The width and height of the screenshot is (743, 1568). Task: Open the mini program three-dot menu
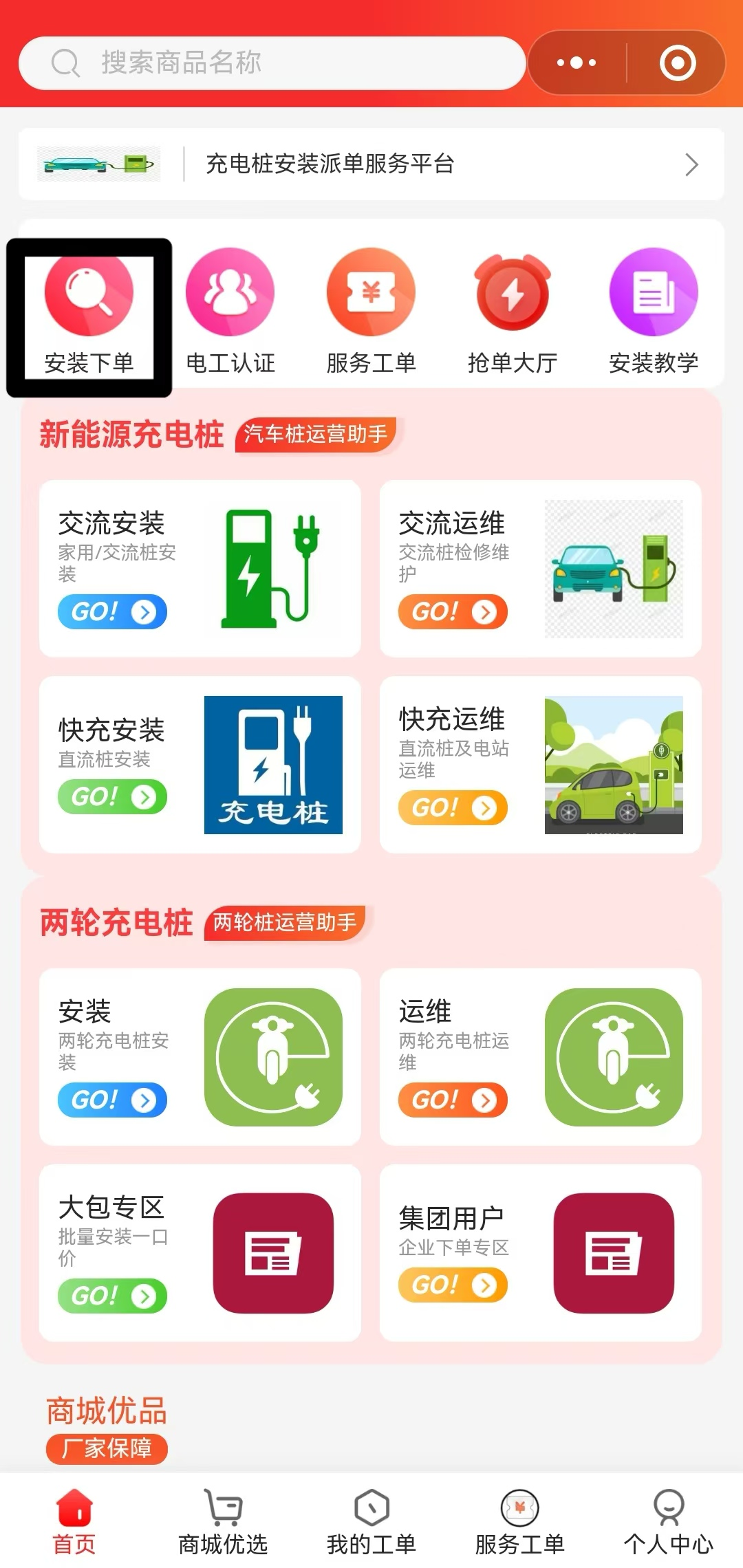(577, 63)
